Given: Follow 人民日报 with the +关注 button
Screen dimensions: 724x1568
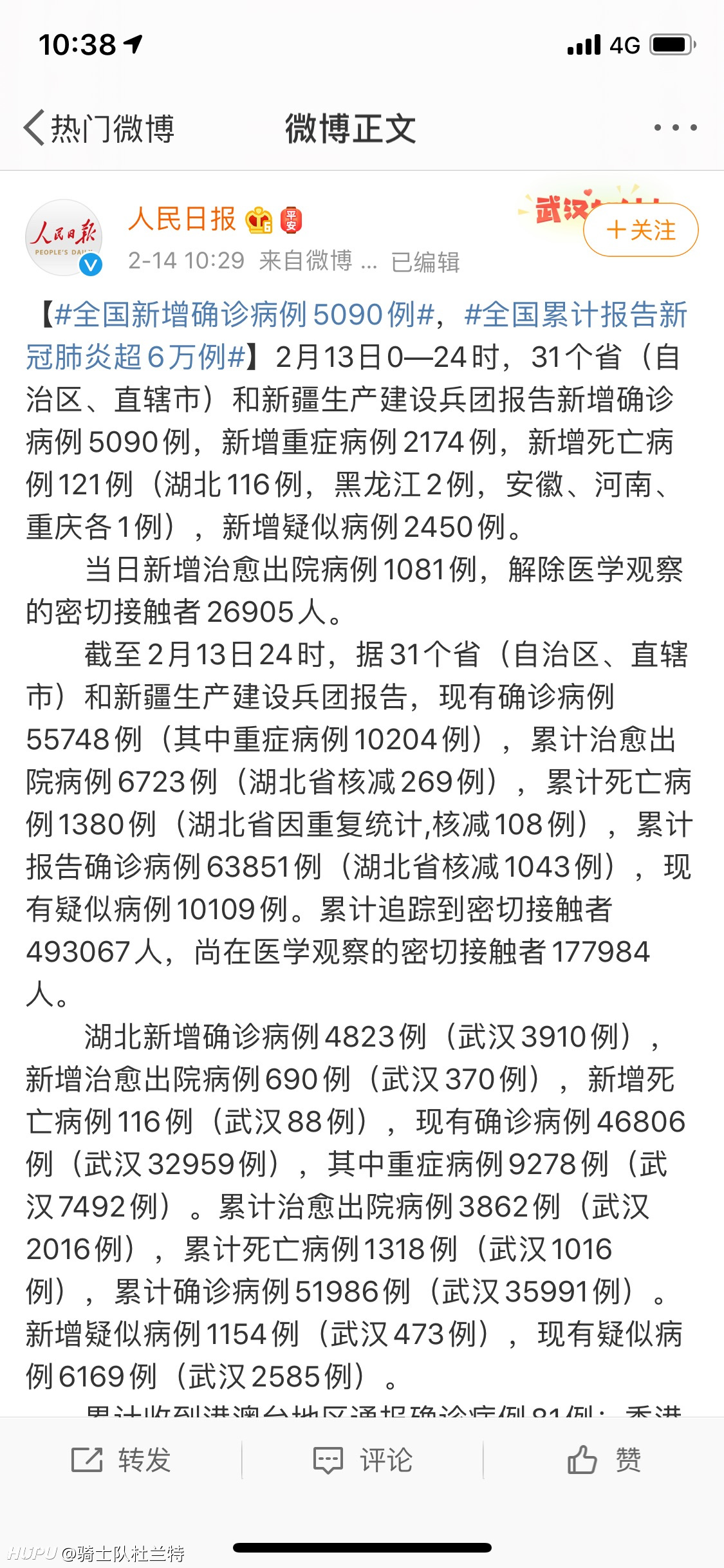Looking at the screenshot, I should pyautogui.click(x=640, y=230).
